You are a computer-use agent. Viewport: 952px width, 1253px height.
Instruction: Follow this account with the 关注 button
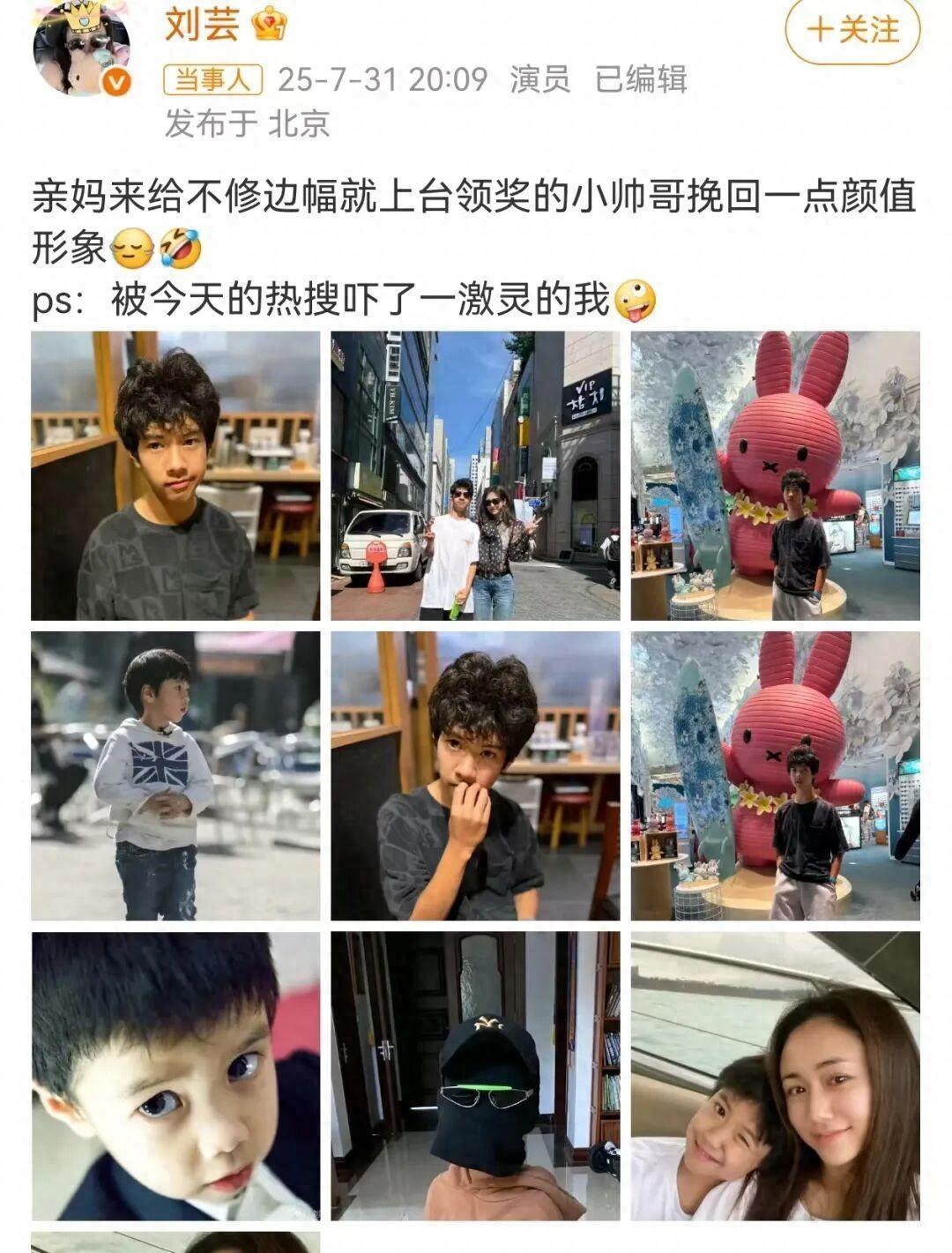coord(852,30)
